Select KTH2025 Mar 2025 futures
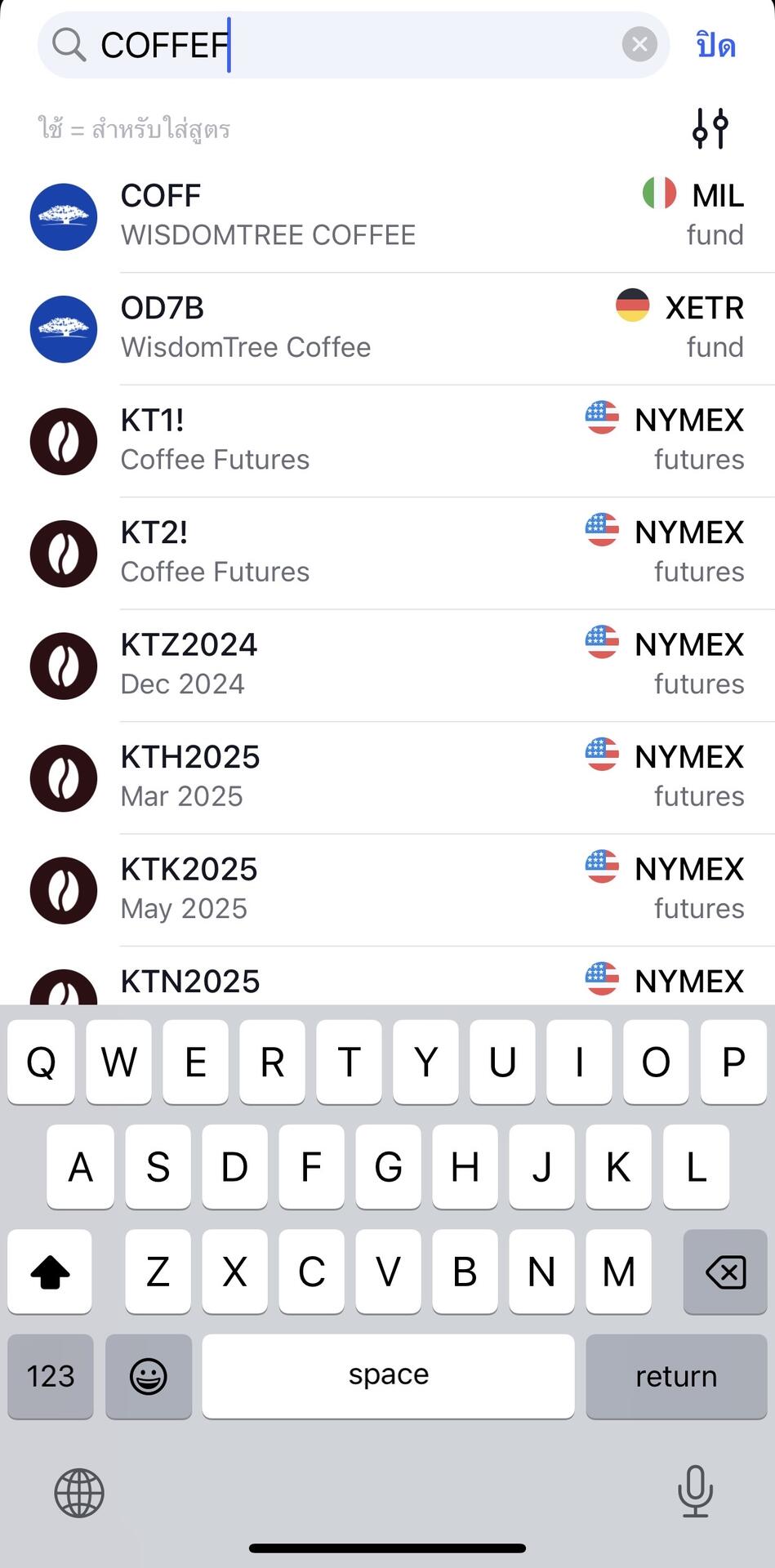The width and height of the screenshot is (775, 1568). click(387, 777)
